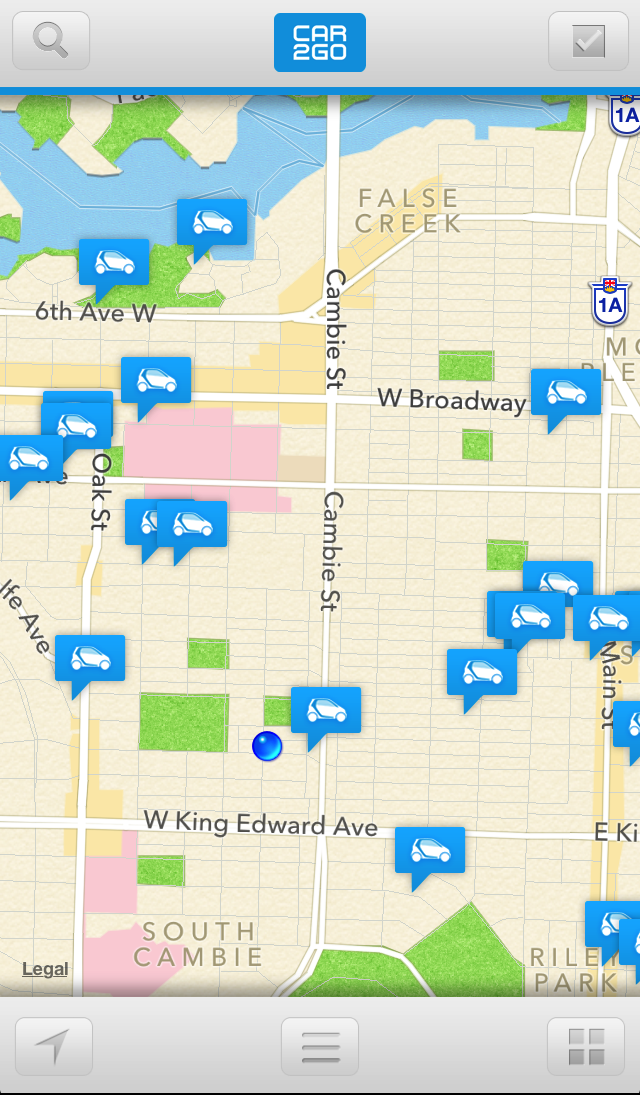Image resolution: width=640 pixels, height=1095 pixels.
Task: Open the list view menu button
Action: pos(320,1046)
